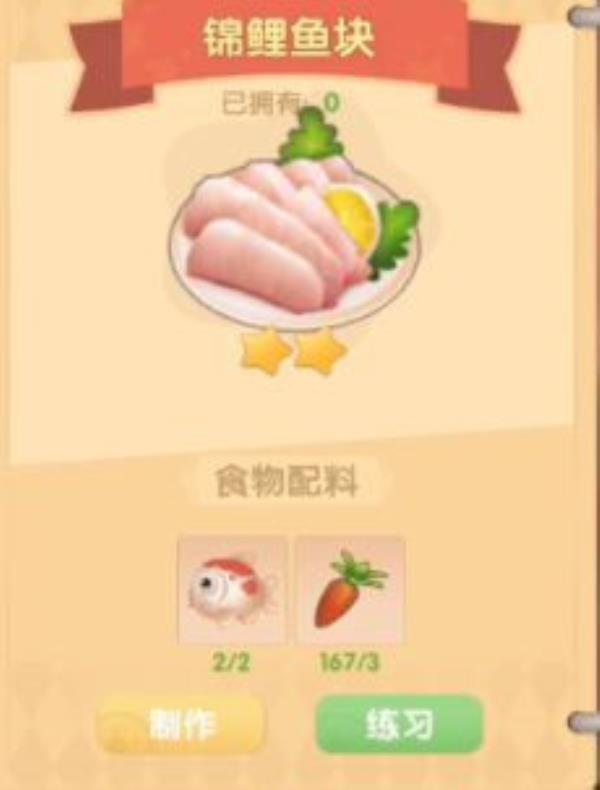Tap the green 练习 practice button
Viewport: 600px width, 790px height.
[399, 725]
